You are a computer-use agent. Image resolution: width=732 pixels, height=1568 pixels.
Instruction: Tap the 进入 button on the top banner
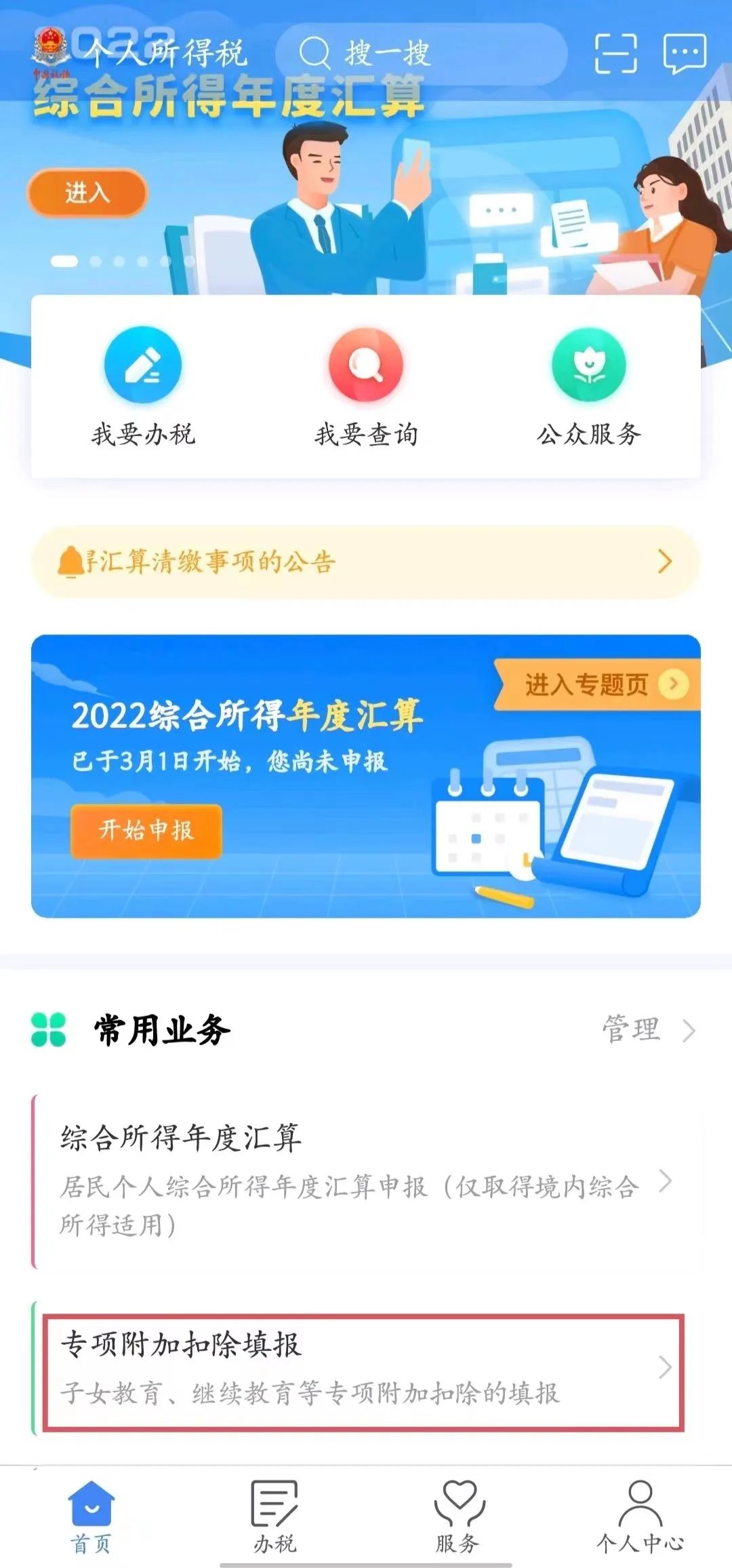[x=87, y=193]
